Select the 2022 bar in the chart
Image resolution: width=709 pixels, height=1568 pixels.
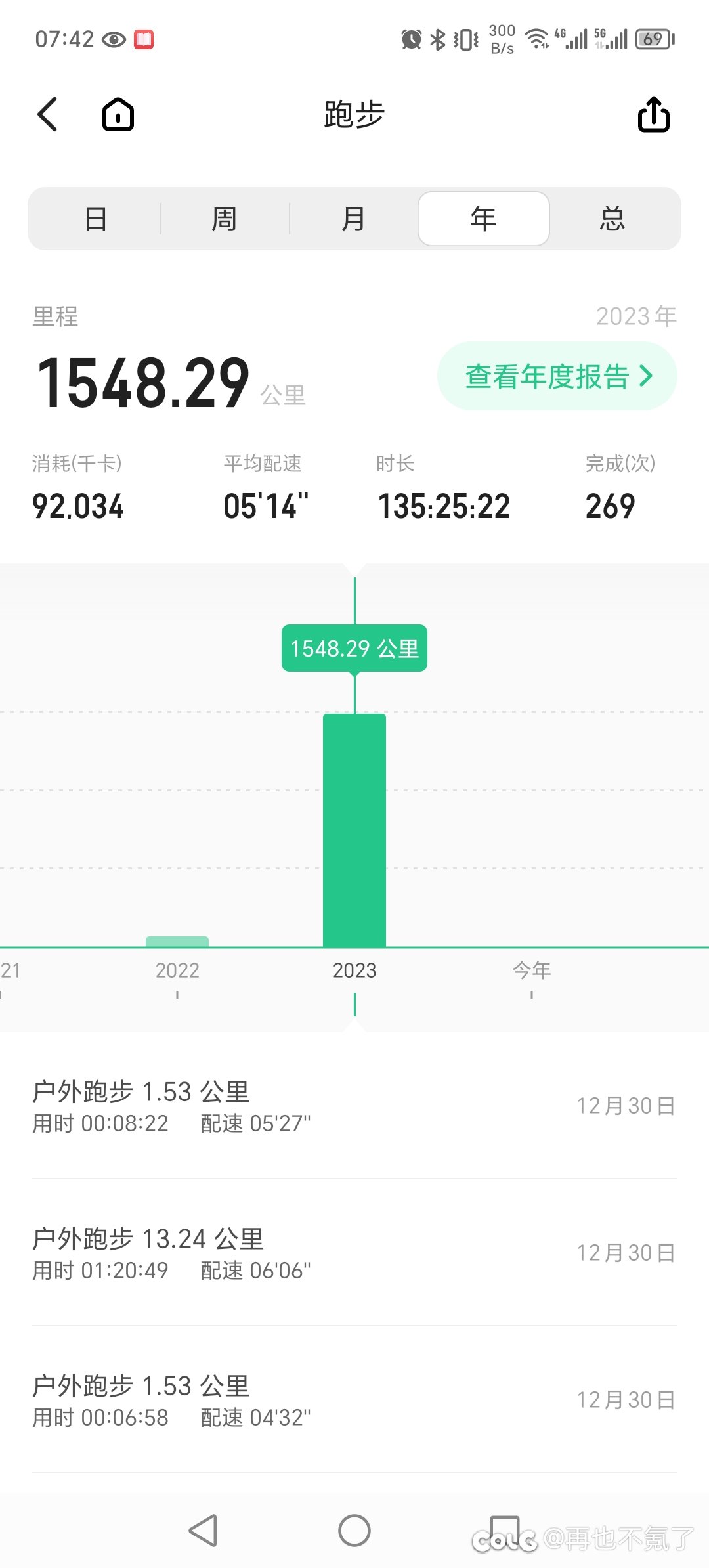point(177,942)
